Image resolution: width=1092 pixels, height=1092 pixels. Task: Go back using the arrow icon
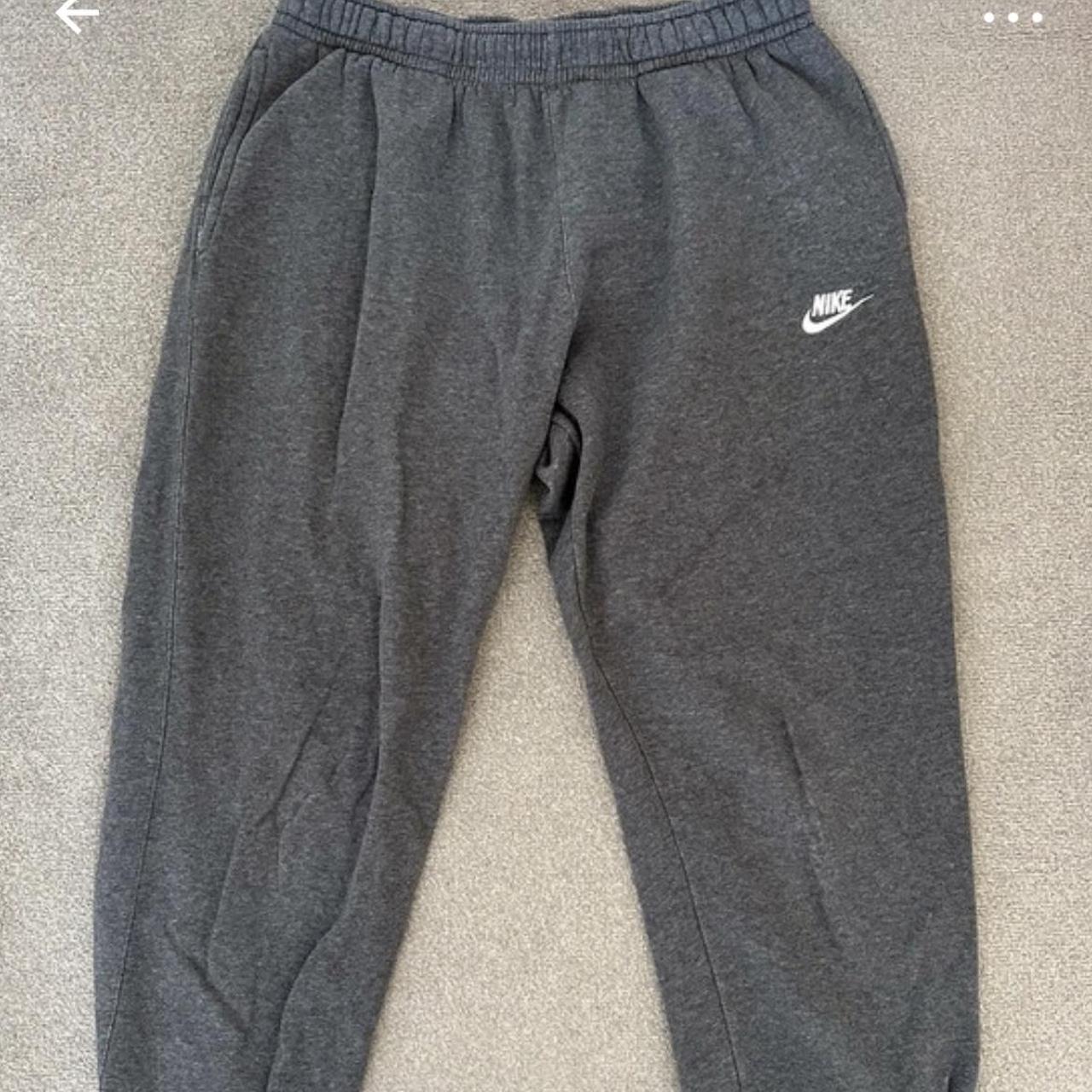77,15
